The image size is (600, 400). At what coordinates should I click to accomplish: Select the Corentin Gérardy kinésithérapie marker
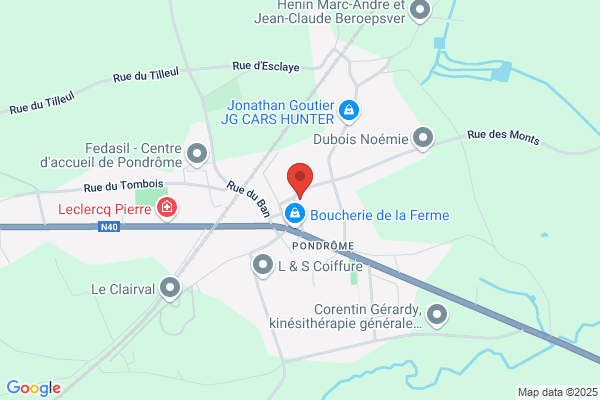point(437,316)
